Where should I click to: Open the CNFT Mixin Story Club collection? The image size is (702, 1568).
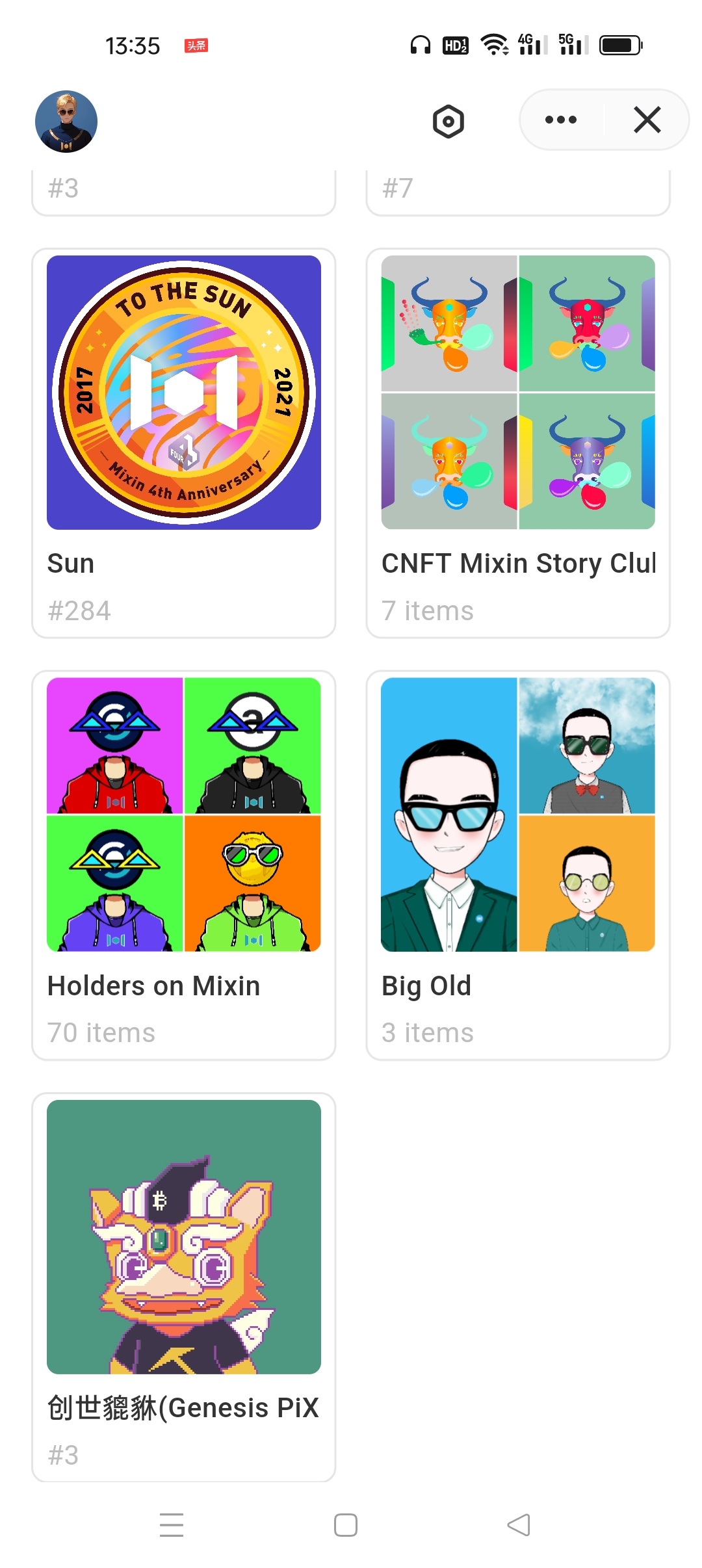click(518, 443)
